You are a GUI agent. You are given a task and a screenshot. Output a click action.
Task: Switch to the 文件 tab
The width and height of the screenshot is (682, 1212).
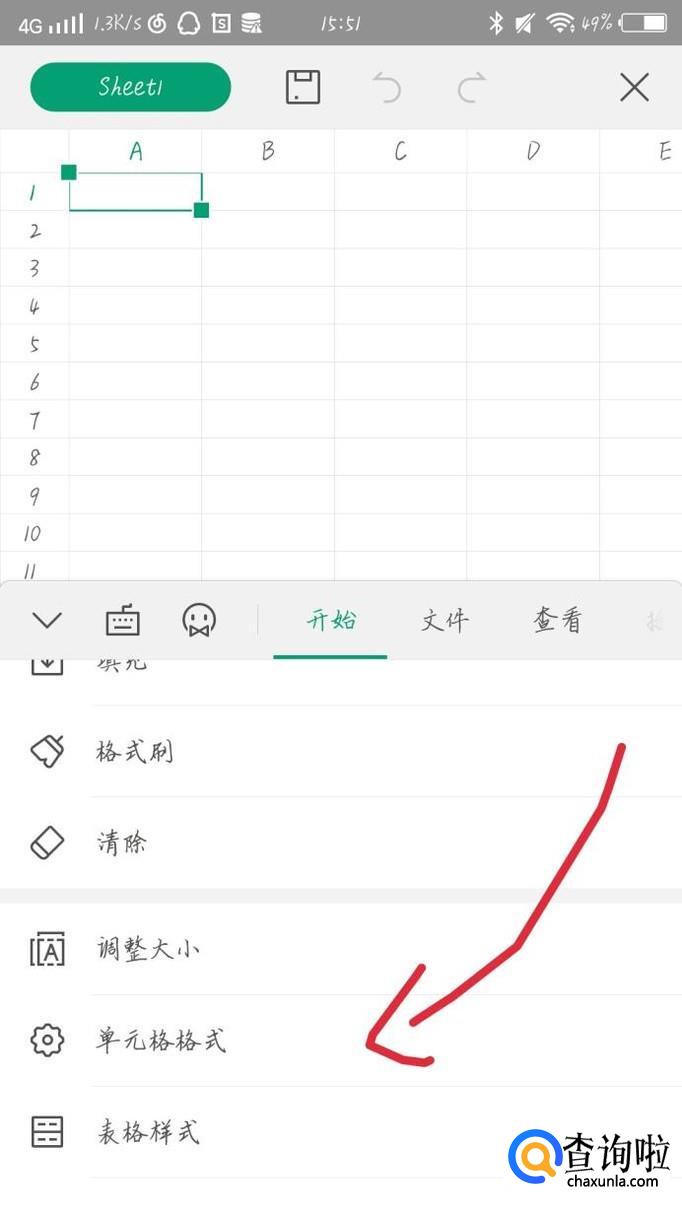tap(445, 621)
